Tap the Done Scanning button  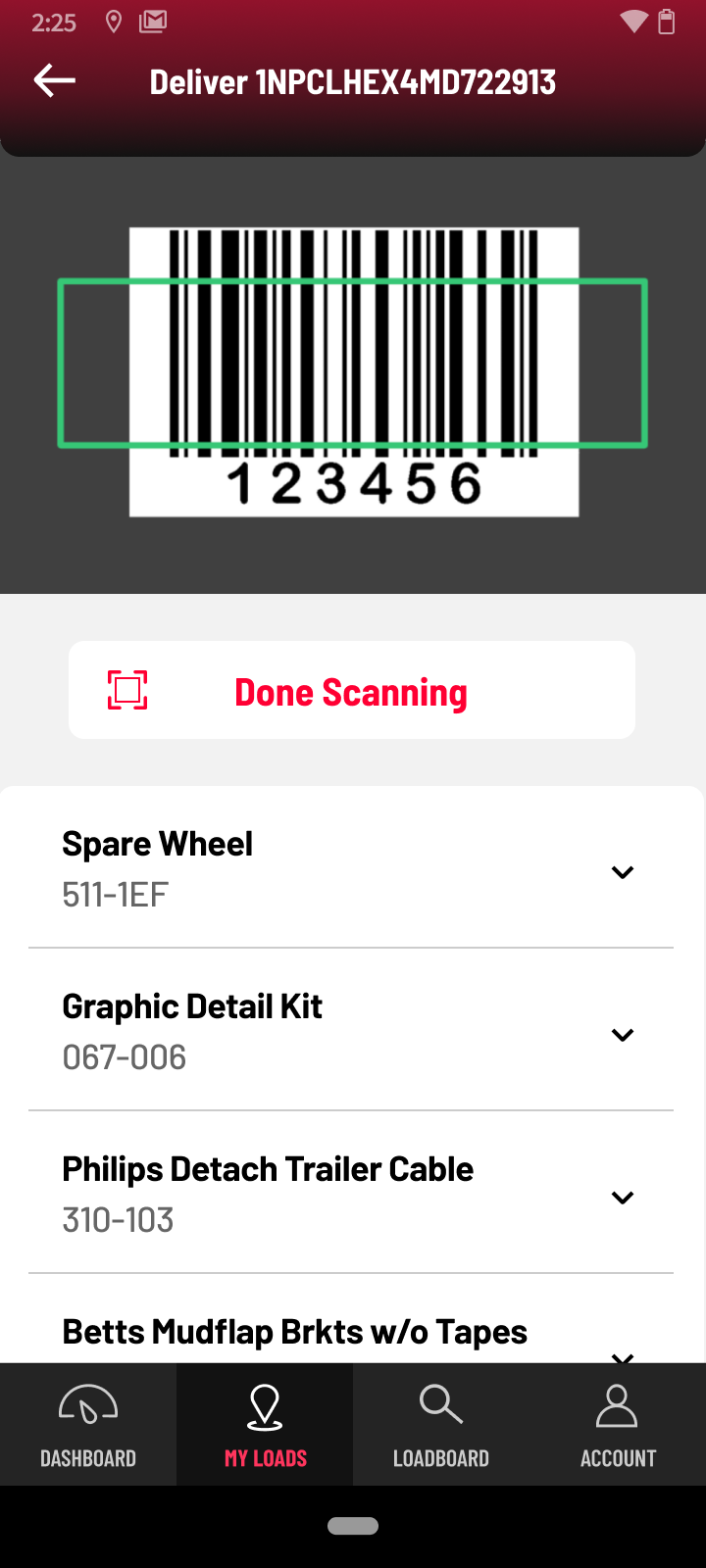[352, 691]
